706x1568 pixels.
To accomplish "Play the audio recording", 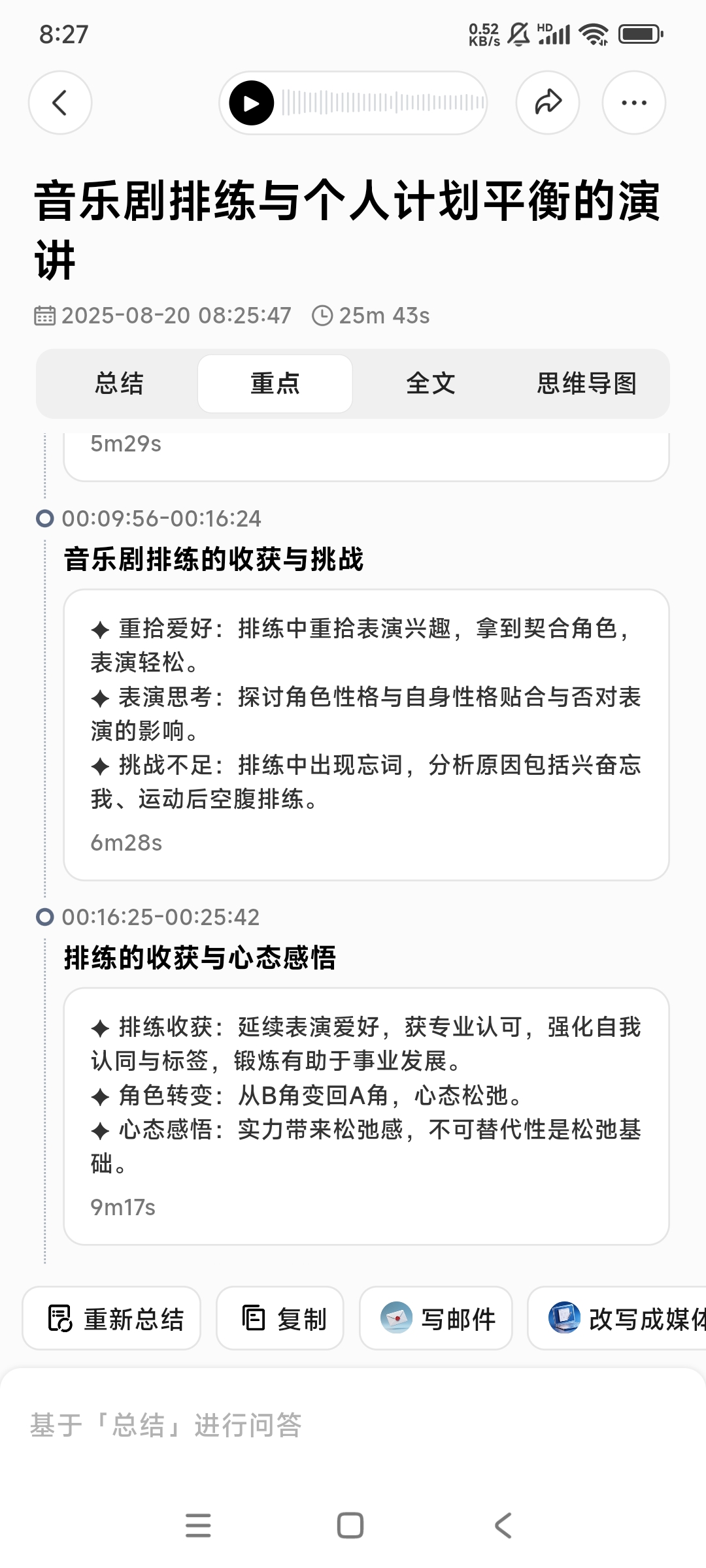I will click(251, 103).
